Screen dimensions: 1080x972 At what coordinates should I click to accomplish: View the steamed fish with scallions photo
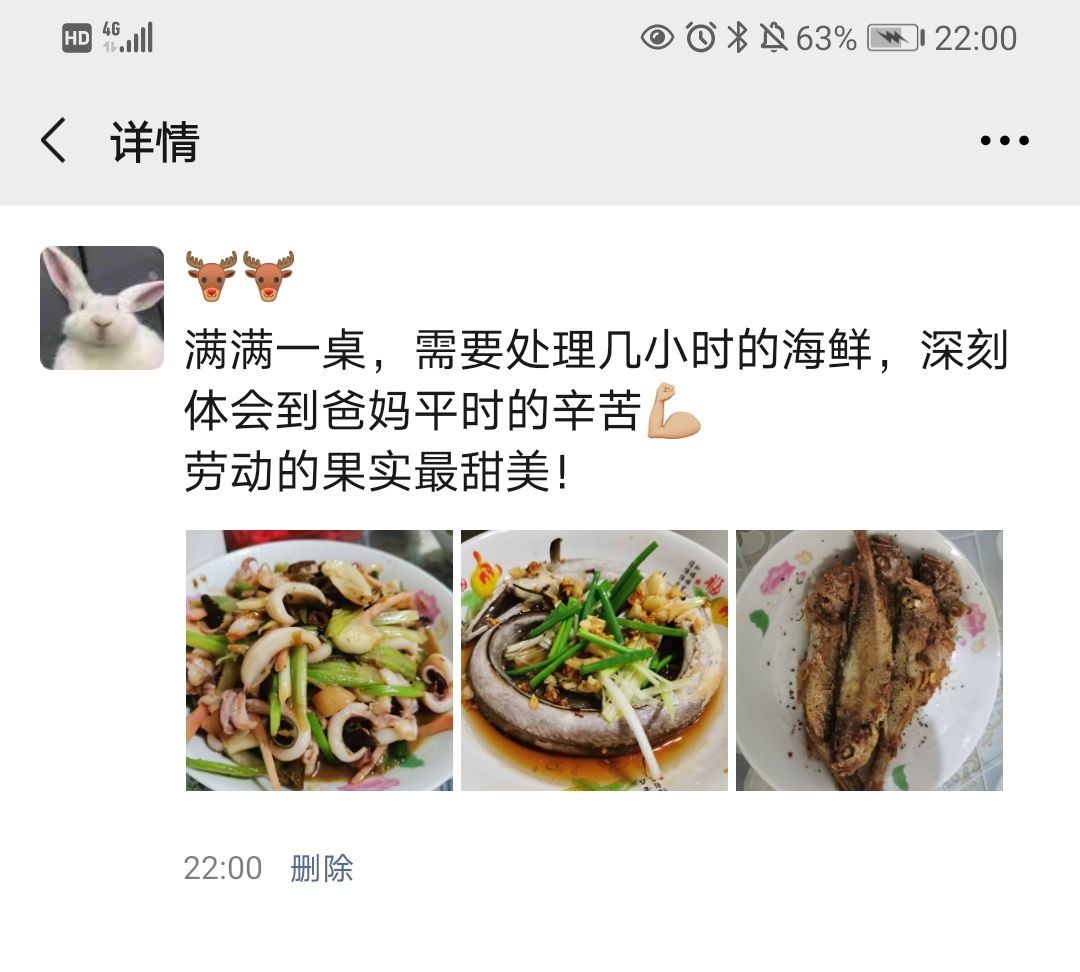(594, 660)
